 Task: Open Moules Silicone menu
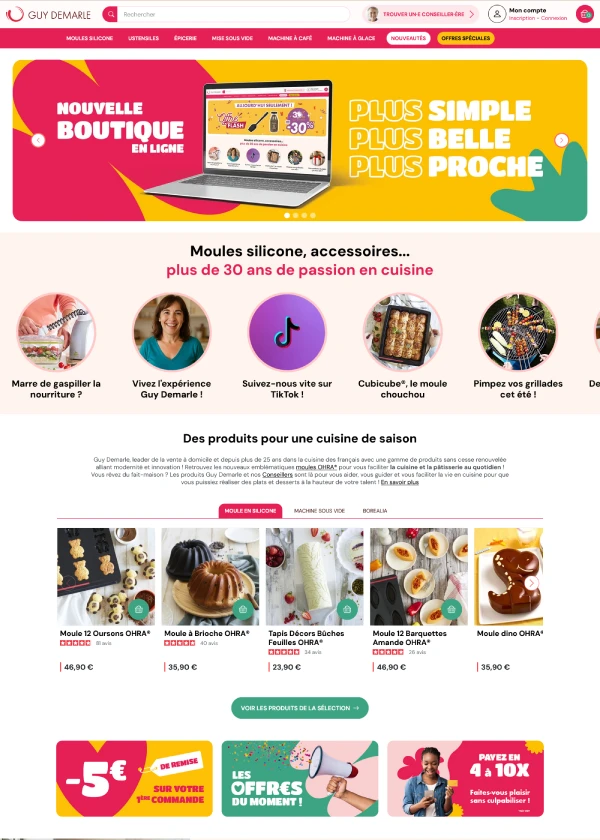(x=90, y=38)
